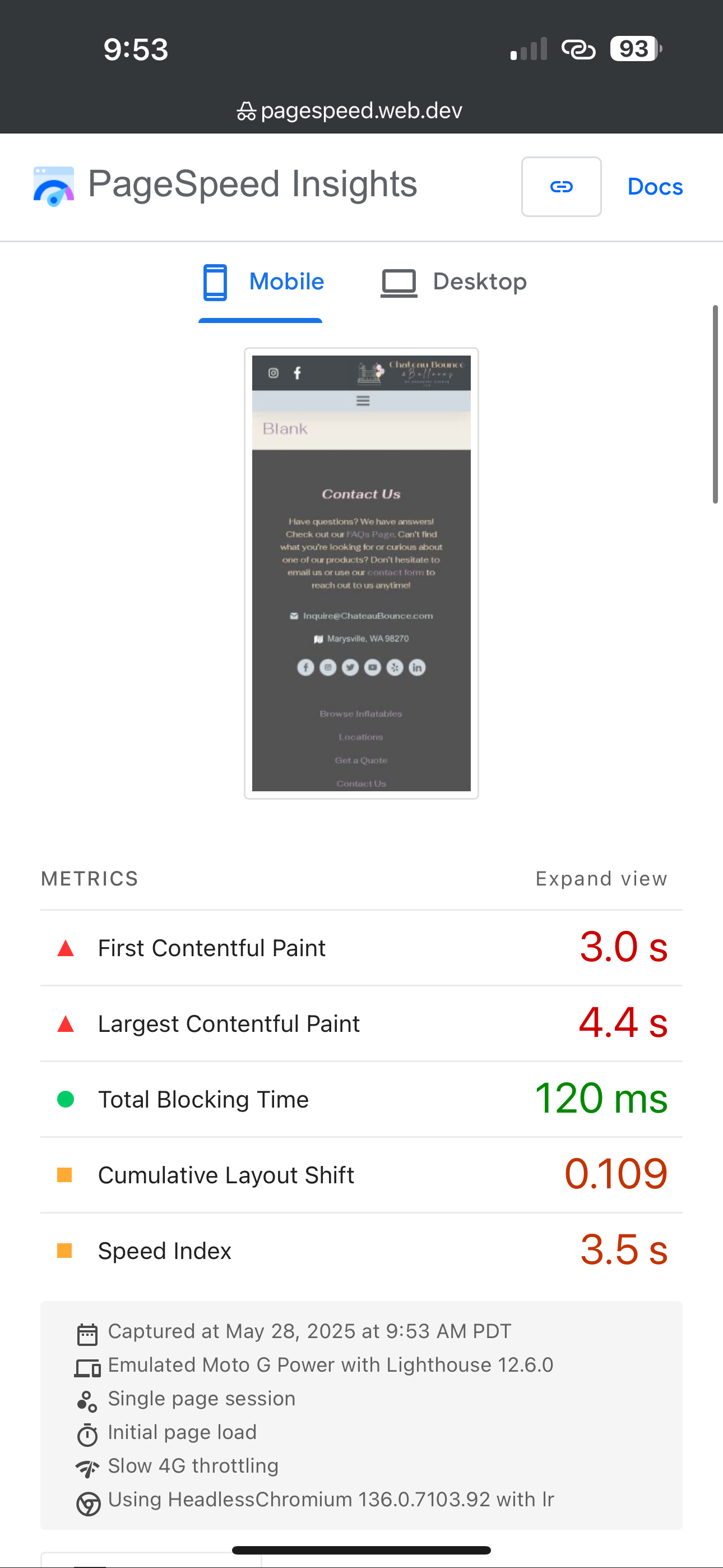723x1568 pixels.
Task: Open the Docs link
Action: [655, 187]
